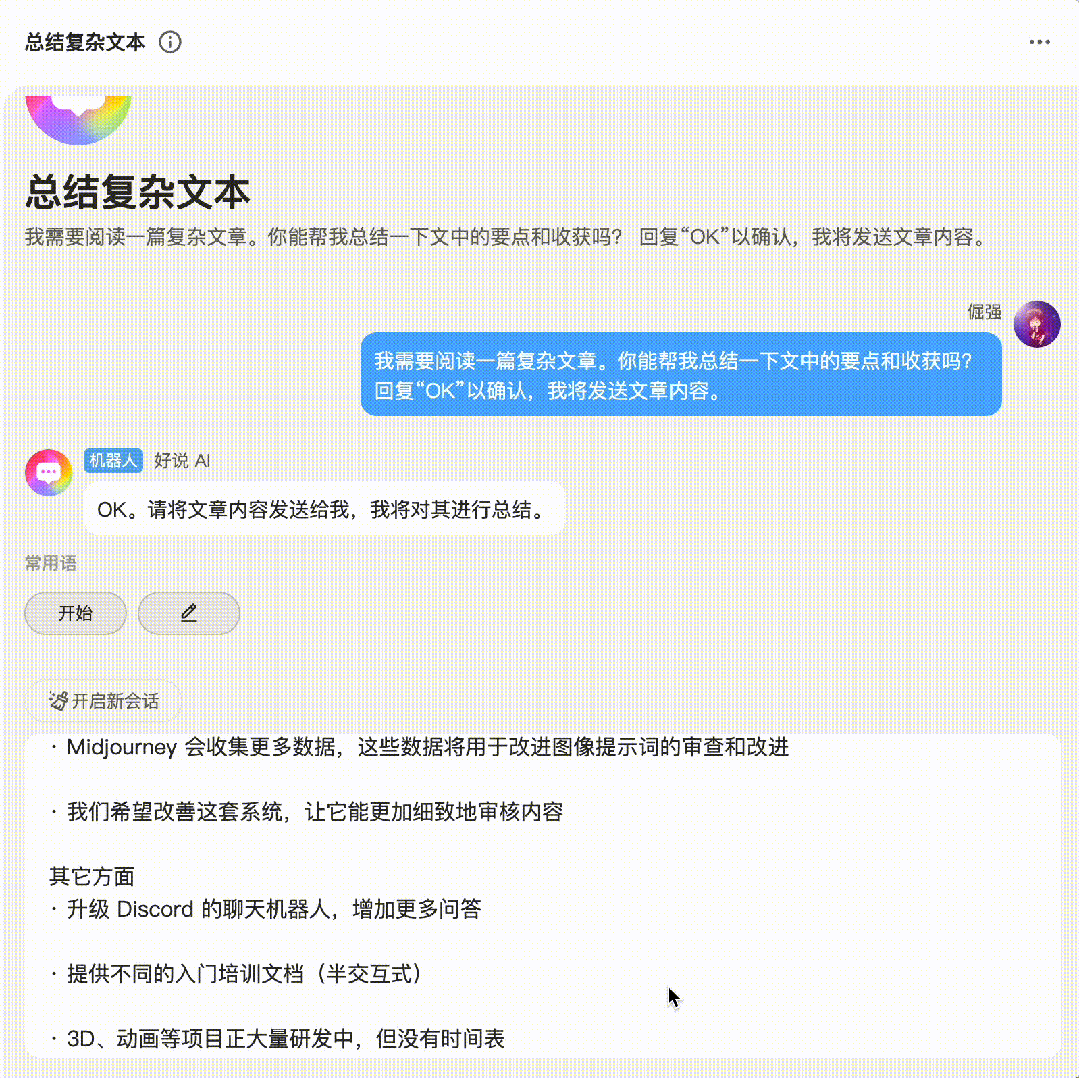1079x1078 pixels.
Task: Open the three-dot overflow menu
Action: tap(1039, 42)
